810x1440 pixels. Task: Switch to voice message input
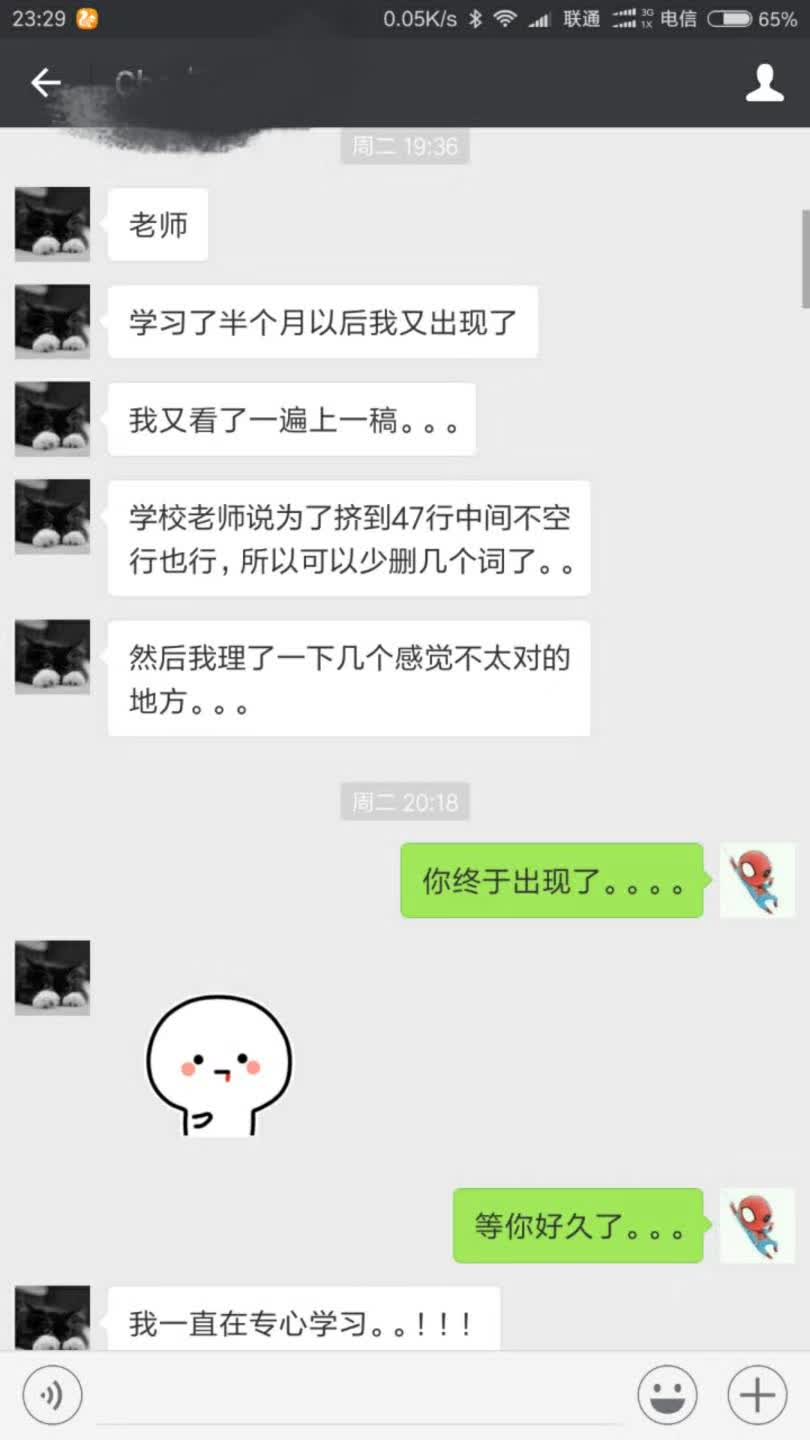[x=52, y=1394]
